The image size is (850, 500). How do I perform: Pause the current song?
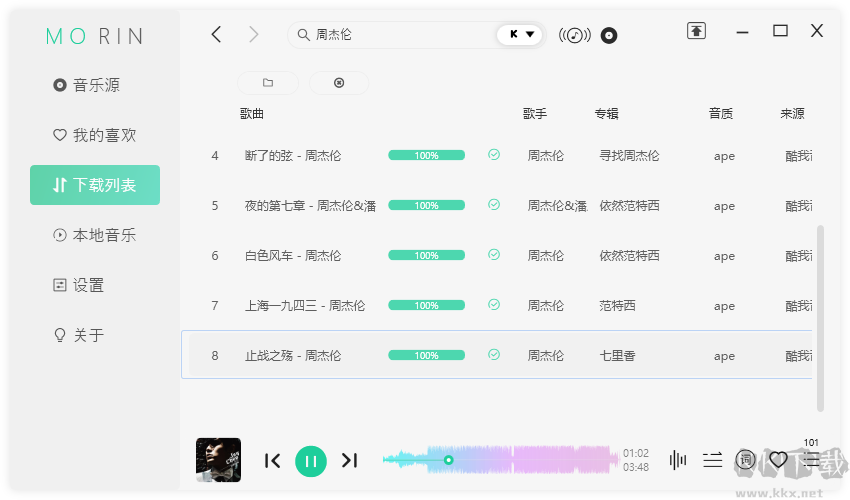(310, 460)
